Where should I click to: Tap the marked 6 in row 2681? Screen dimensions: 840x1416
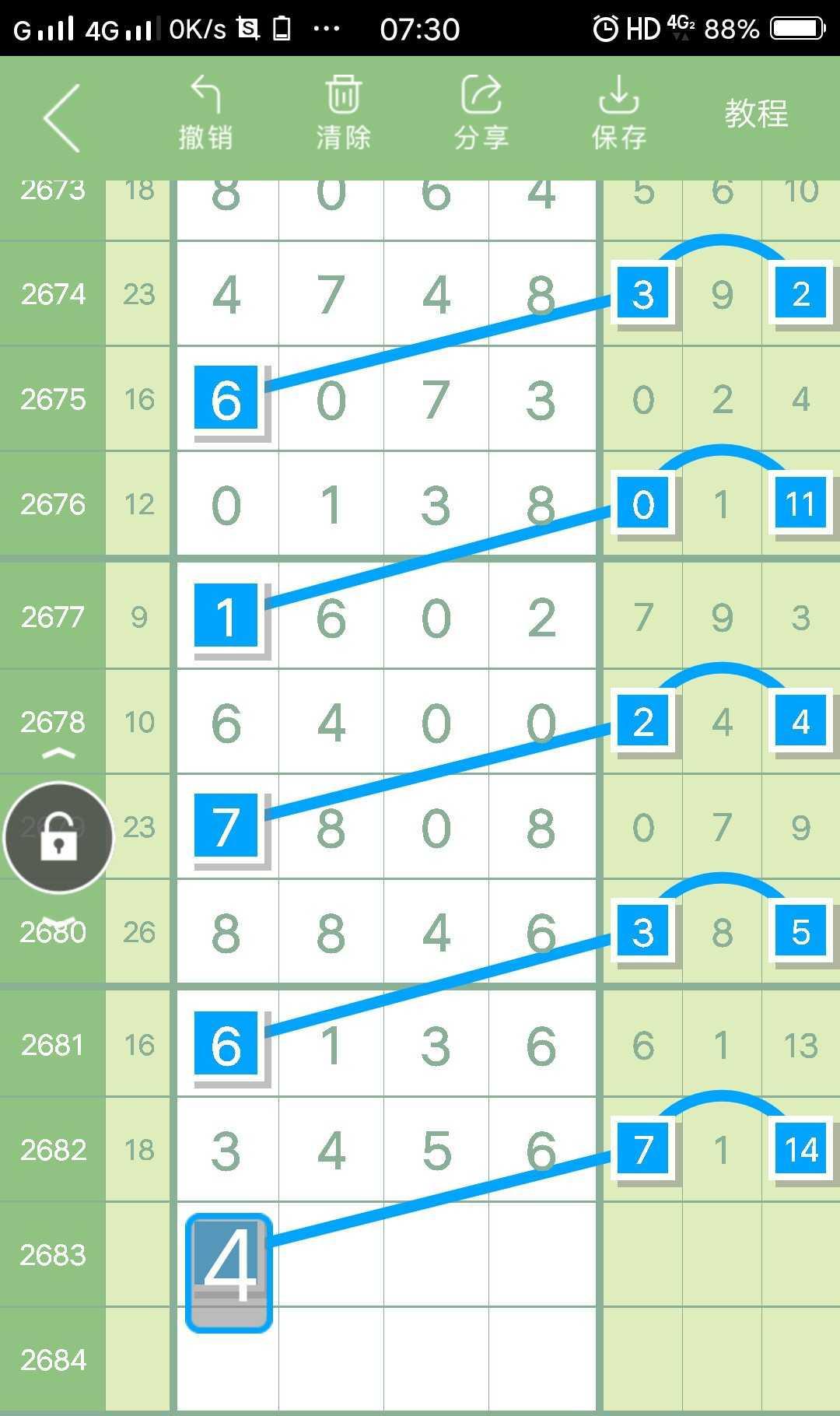226,1044
